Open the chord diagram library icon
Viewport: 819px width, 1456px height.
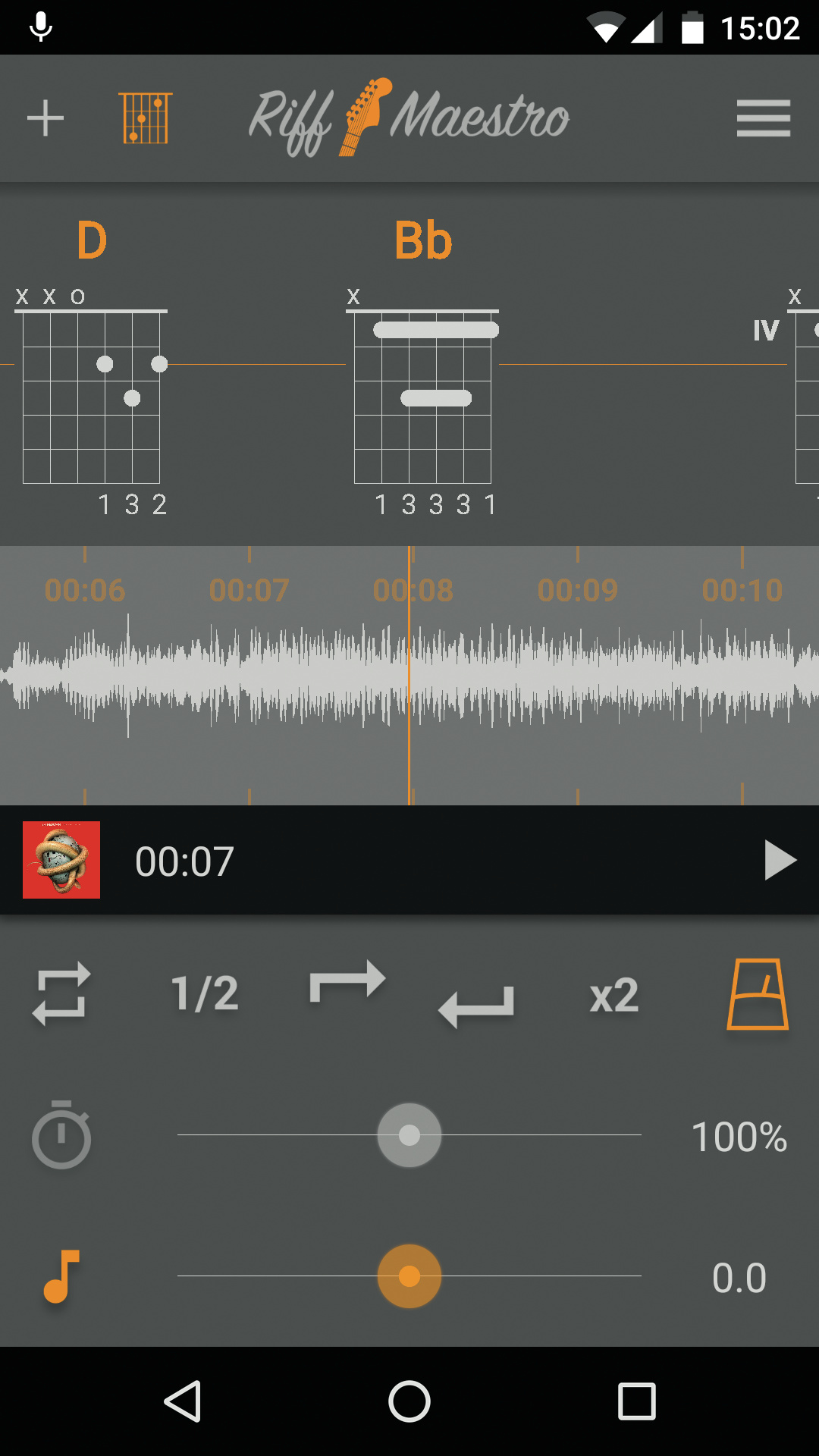pyautogui.click(x=146, y=118)
